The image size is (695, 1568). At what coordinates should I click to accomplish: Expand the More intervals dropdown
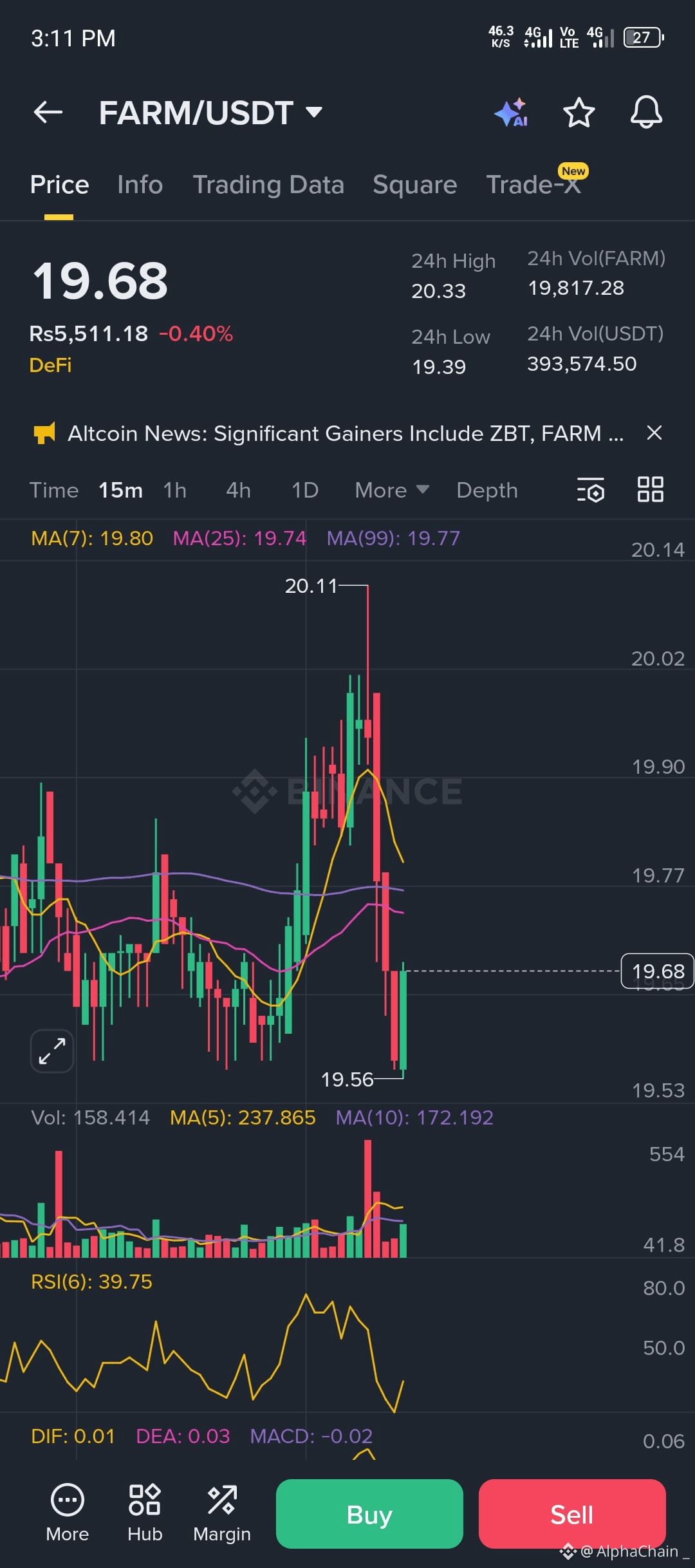391,490
